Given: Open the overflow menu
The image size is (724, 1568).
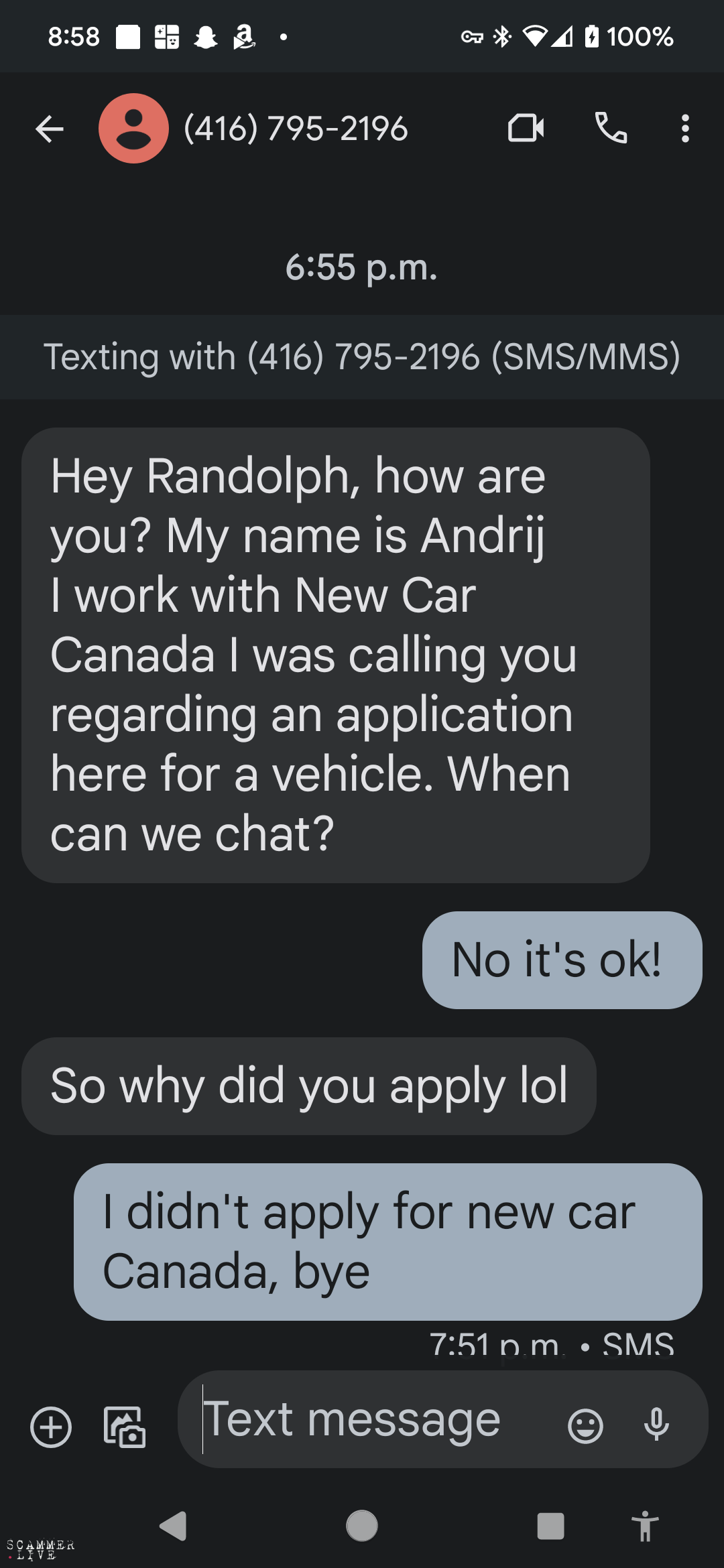Looking at the screenshot, I should [x=684, y=128].
